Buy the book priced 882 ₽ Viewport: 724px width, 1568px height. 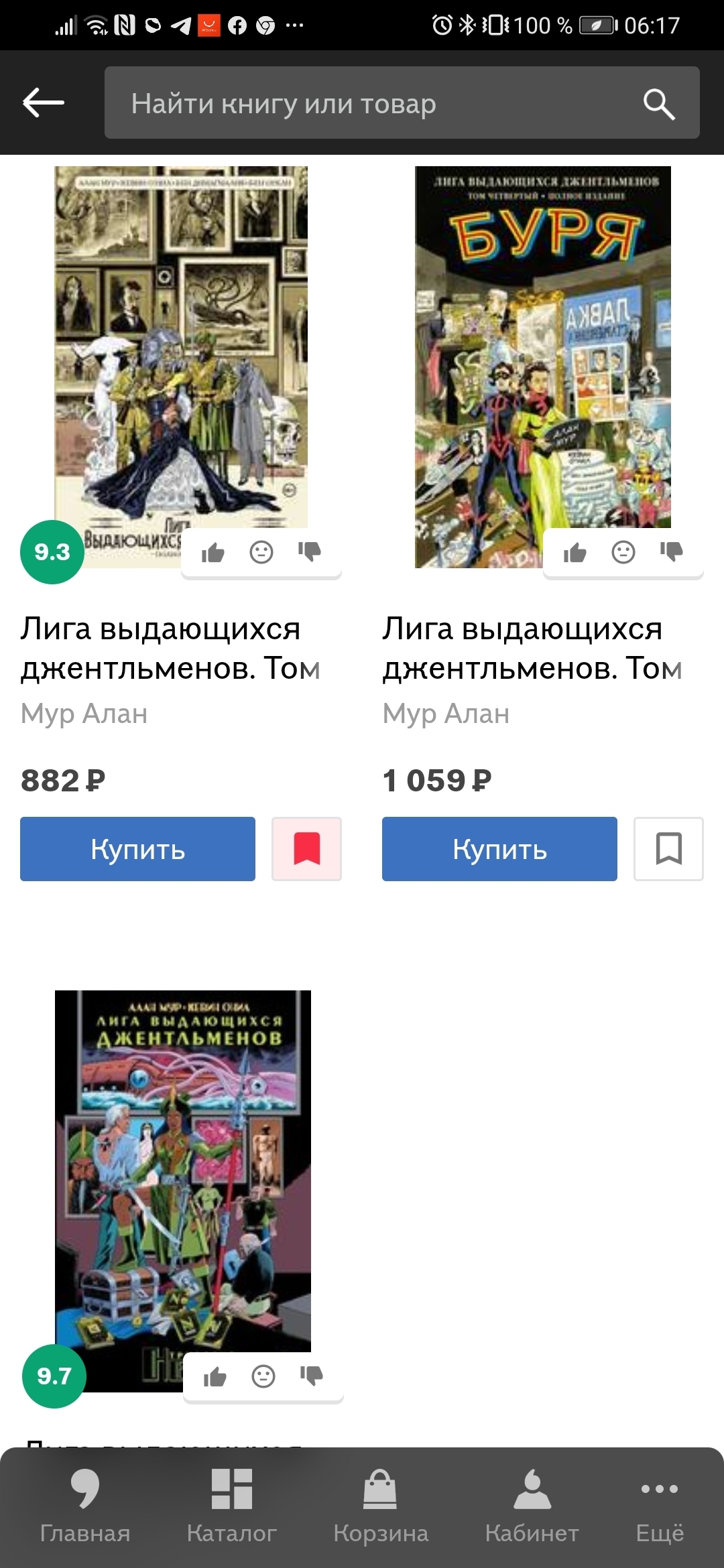(137, 848)
